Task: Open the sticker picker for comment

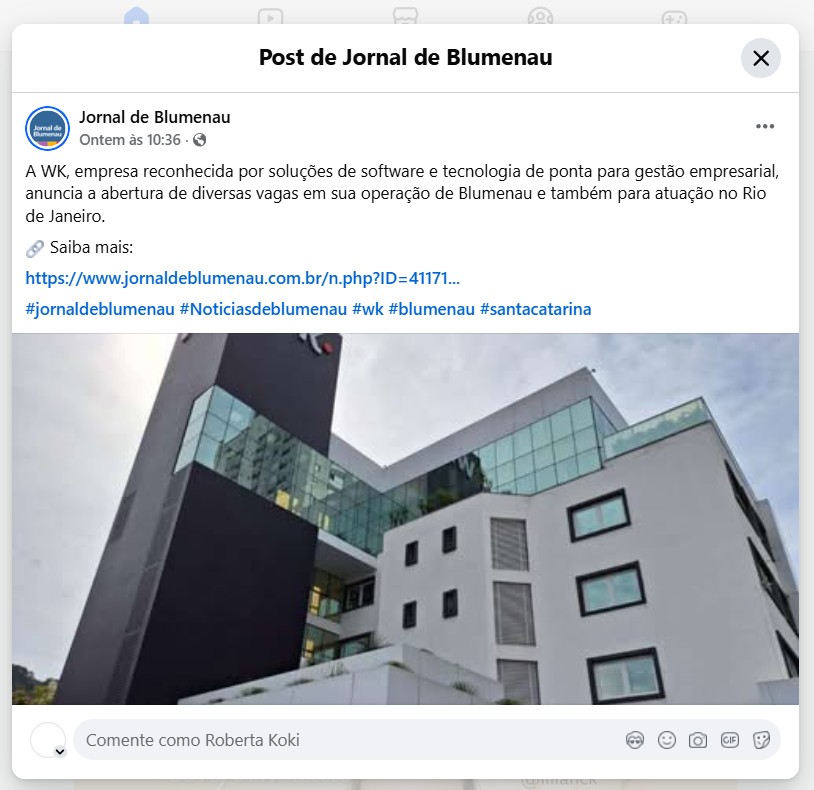Action: coord(761,740)
